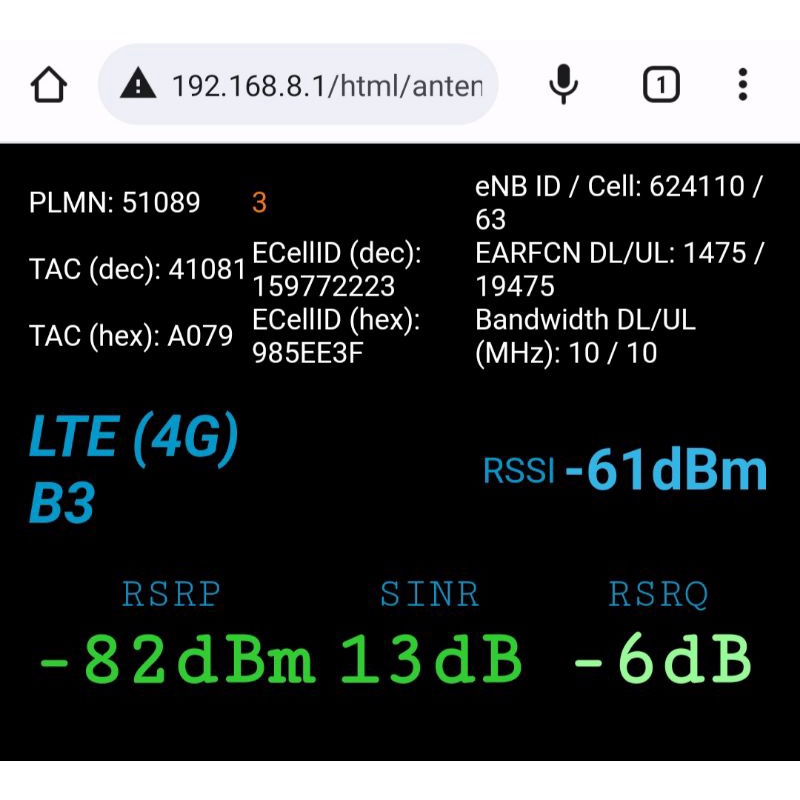The image size is (800, 800).
Task: Open the browser overflow menu
Action: (742, 85)
